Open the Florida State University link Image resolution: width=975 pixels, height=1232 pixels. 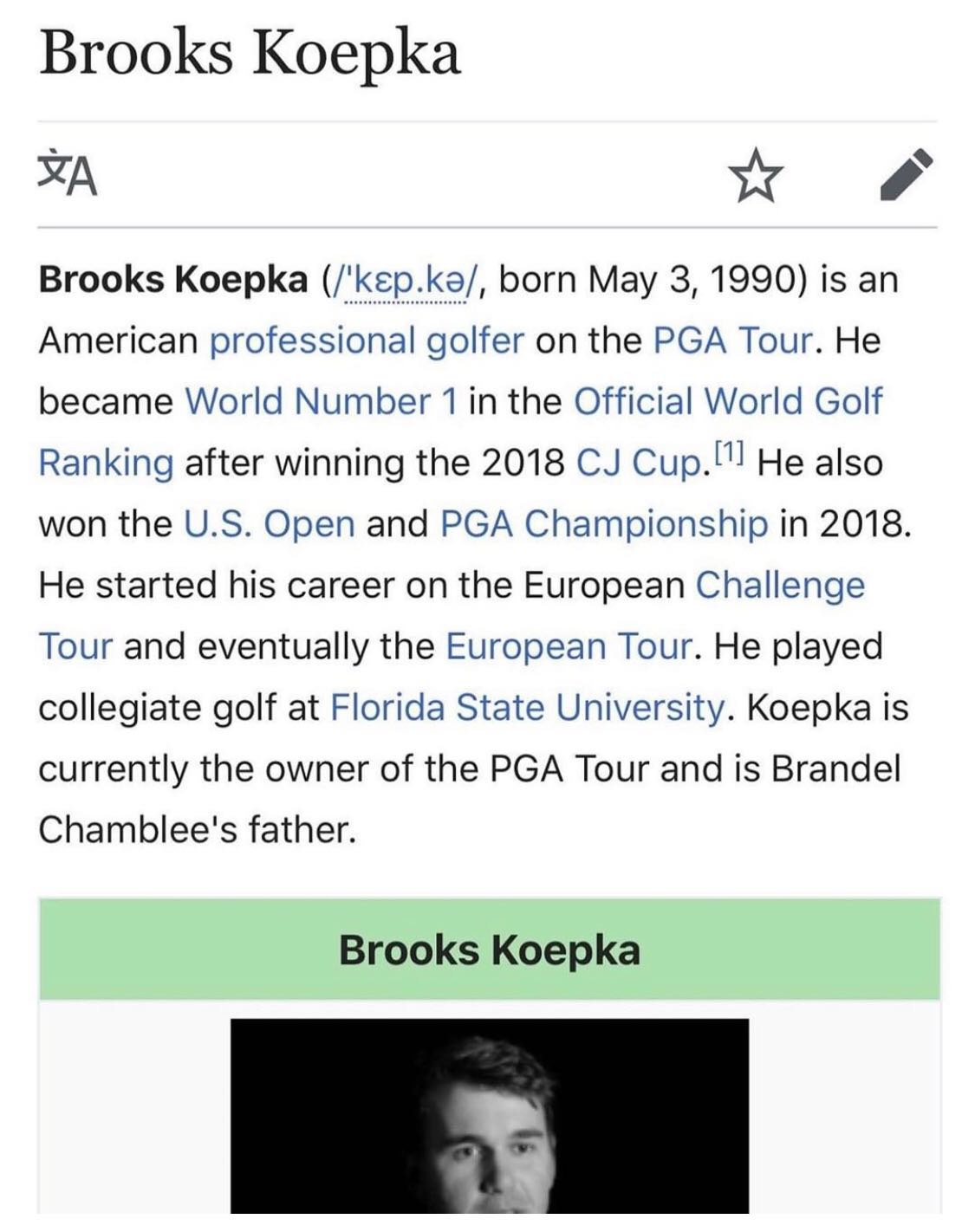527,708
